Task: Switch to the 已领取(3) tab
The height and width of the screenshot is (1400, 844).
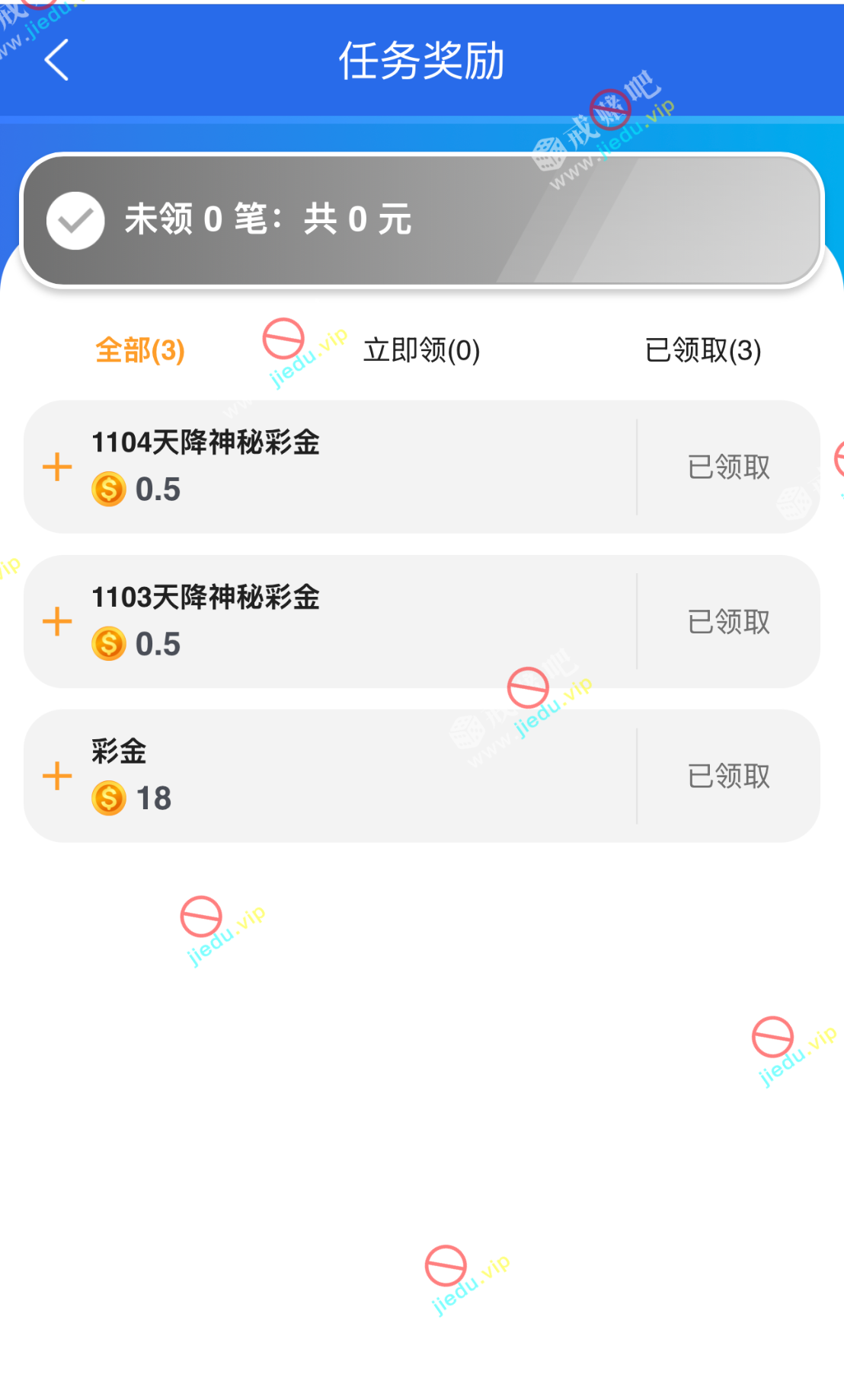Action: 702,351
